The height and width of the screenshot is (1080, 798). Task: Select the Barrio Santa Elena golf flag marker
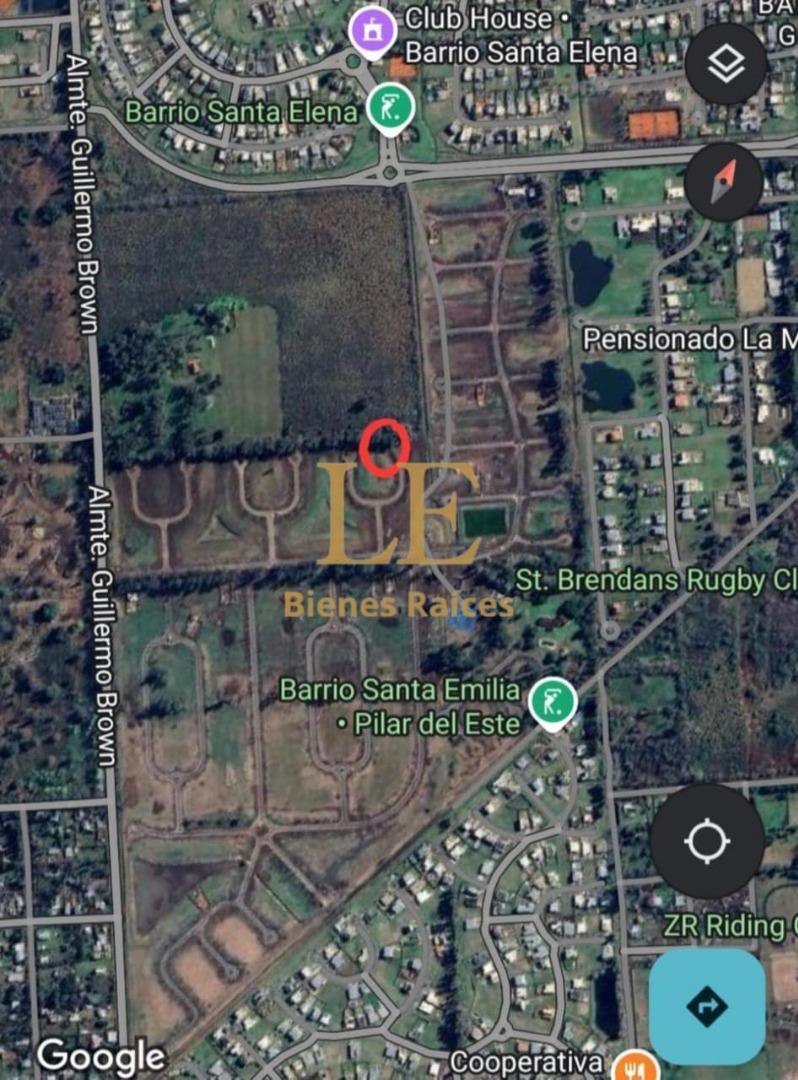pos(389,107)
